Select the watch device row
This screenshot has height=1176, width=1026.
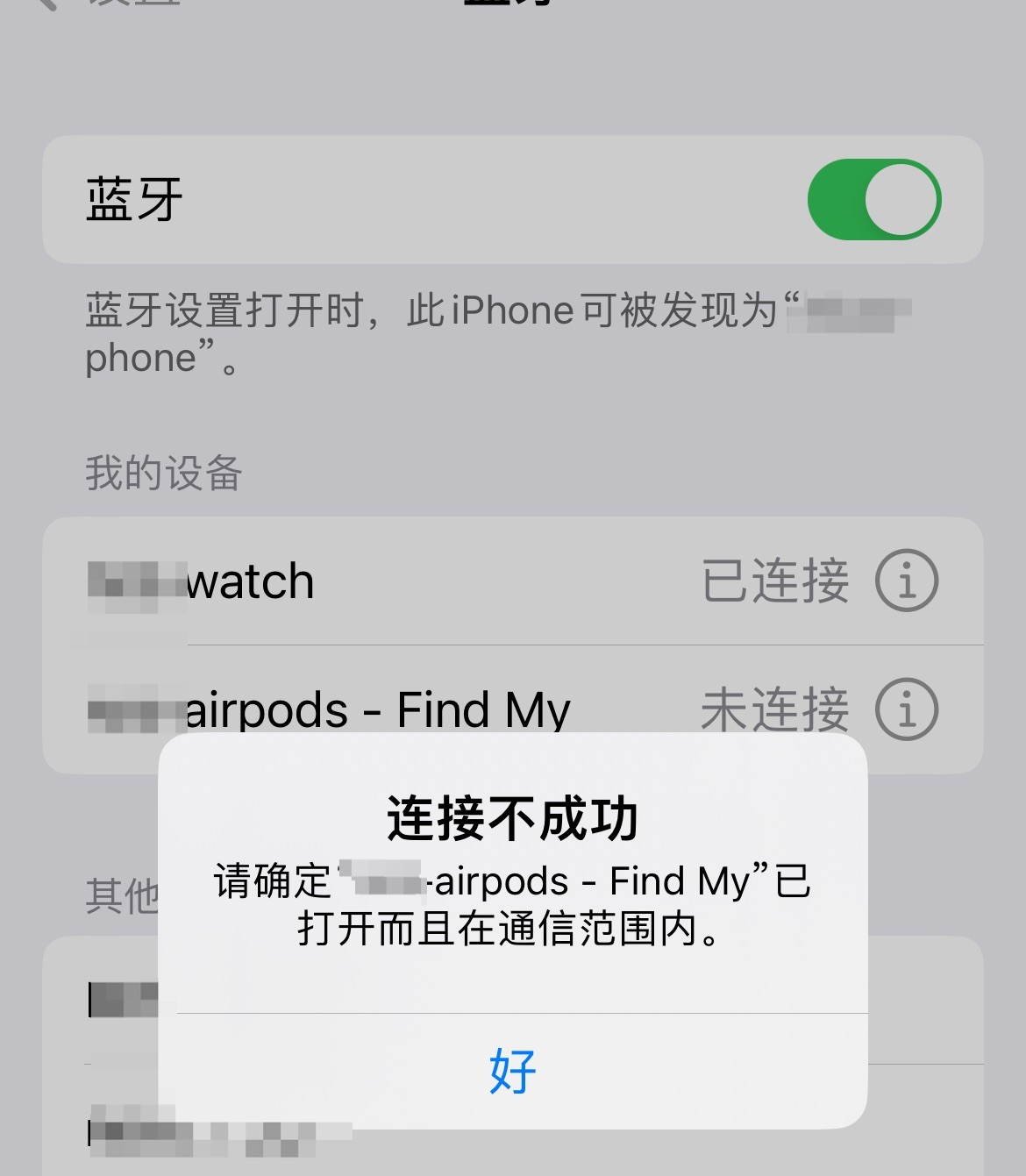click(395, 581)
